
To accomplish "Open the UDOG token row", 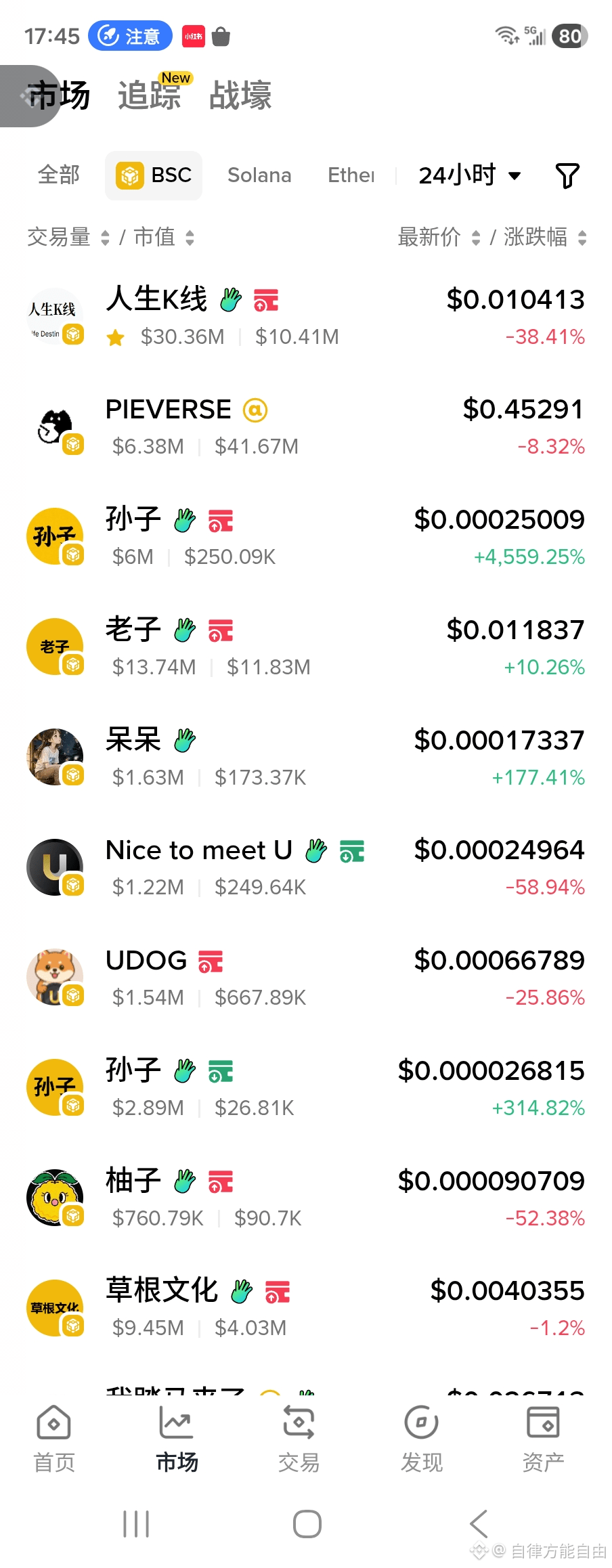I will point(305,978).
